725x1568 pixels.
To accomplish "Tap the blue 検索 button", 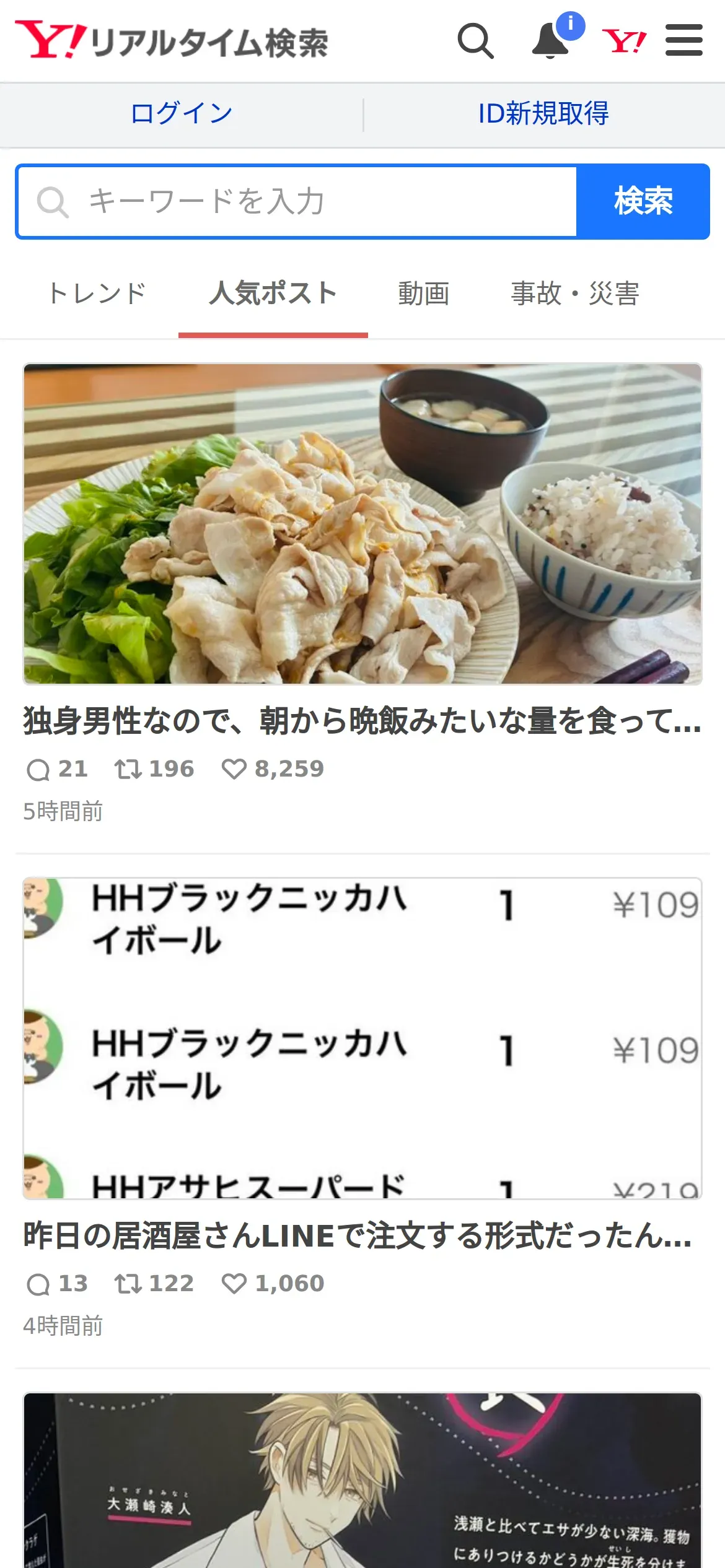I will click(643, 201).
